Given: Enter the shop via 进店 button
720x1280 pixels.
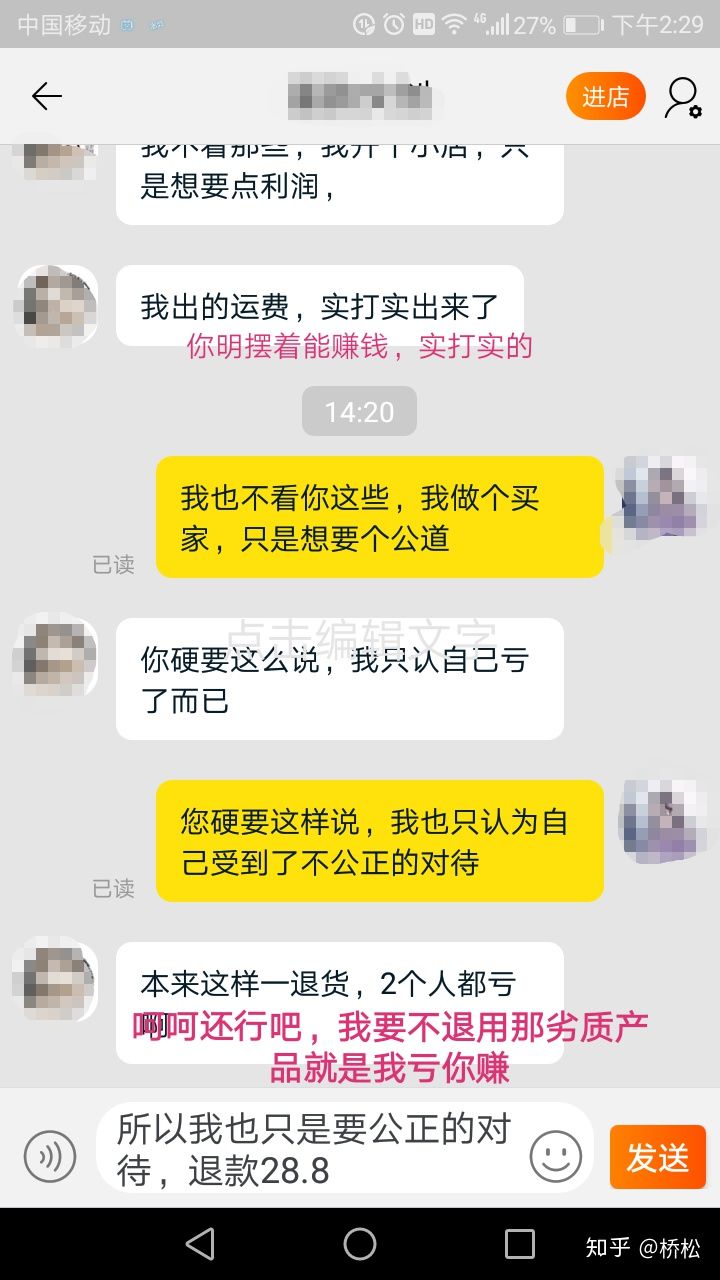Looking at the screenshot, I should (x=605, y=97).
